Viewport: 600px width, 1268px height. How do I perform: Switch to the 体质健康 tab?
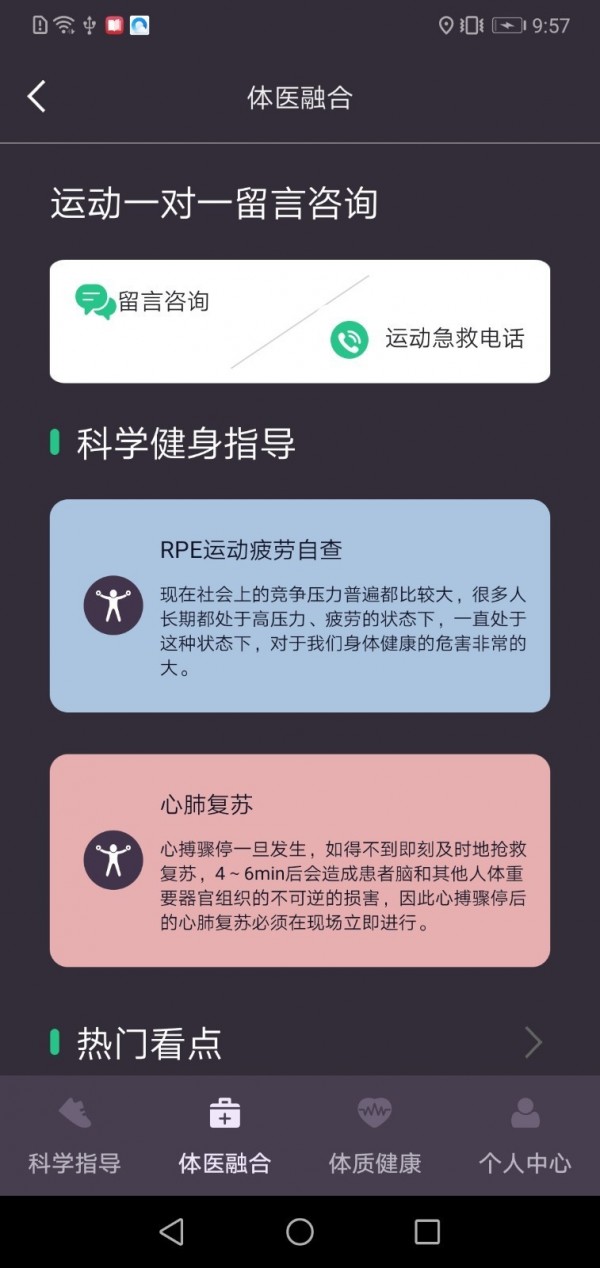point(375,1136)
